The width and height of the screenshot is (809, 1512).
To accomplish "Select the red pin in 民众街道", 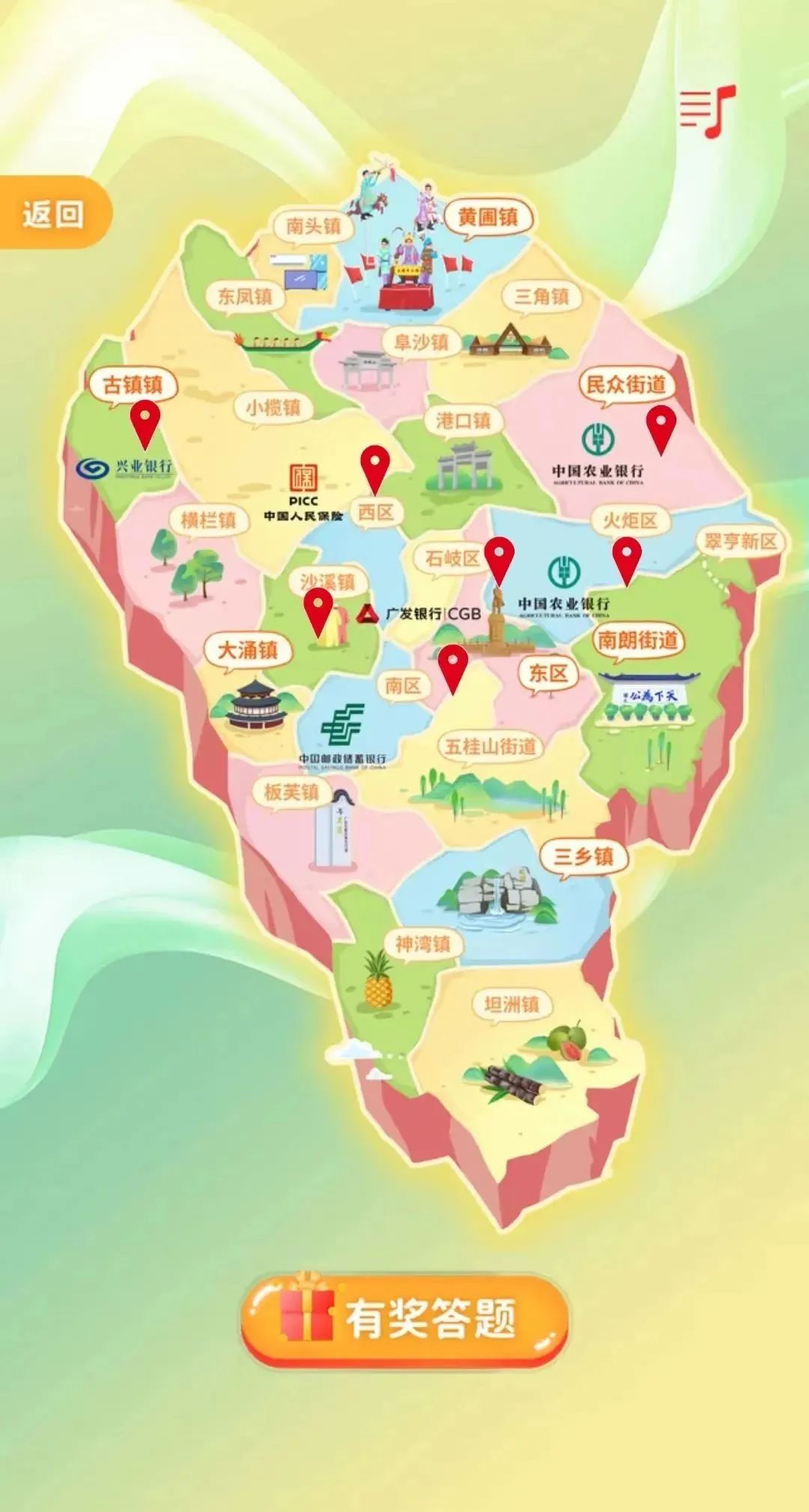I will 661,426.
